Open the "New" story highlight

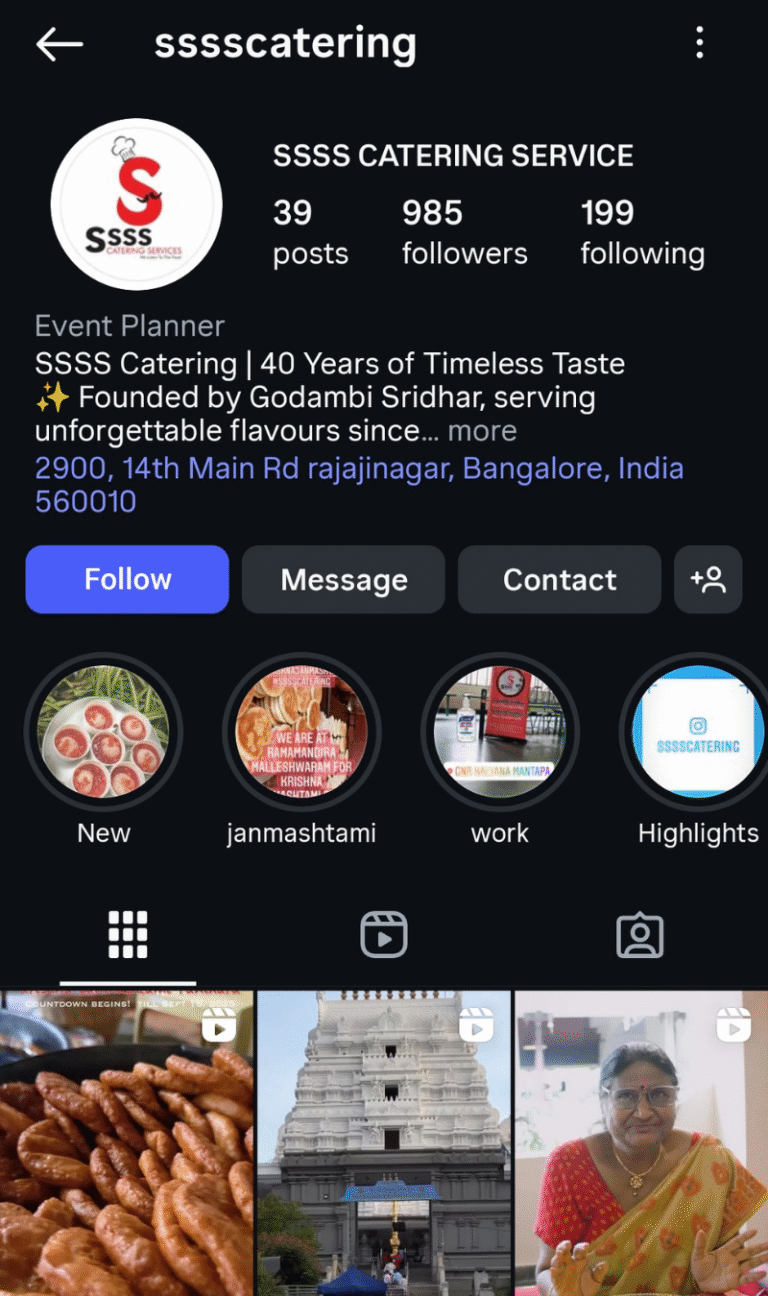click(104, 733)
